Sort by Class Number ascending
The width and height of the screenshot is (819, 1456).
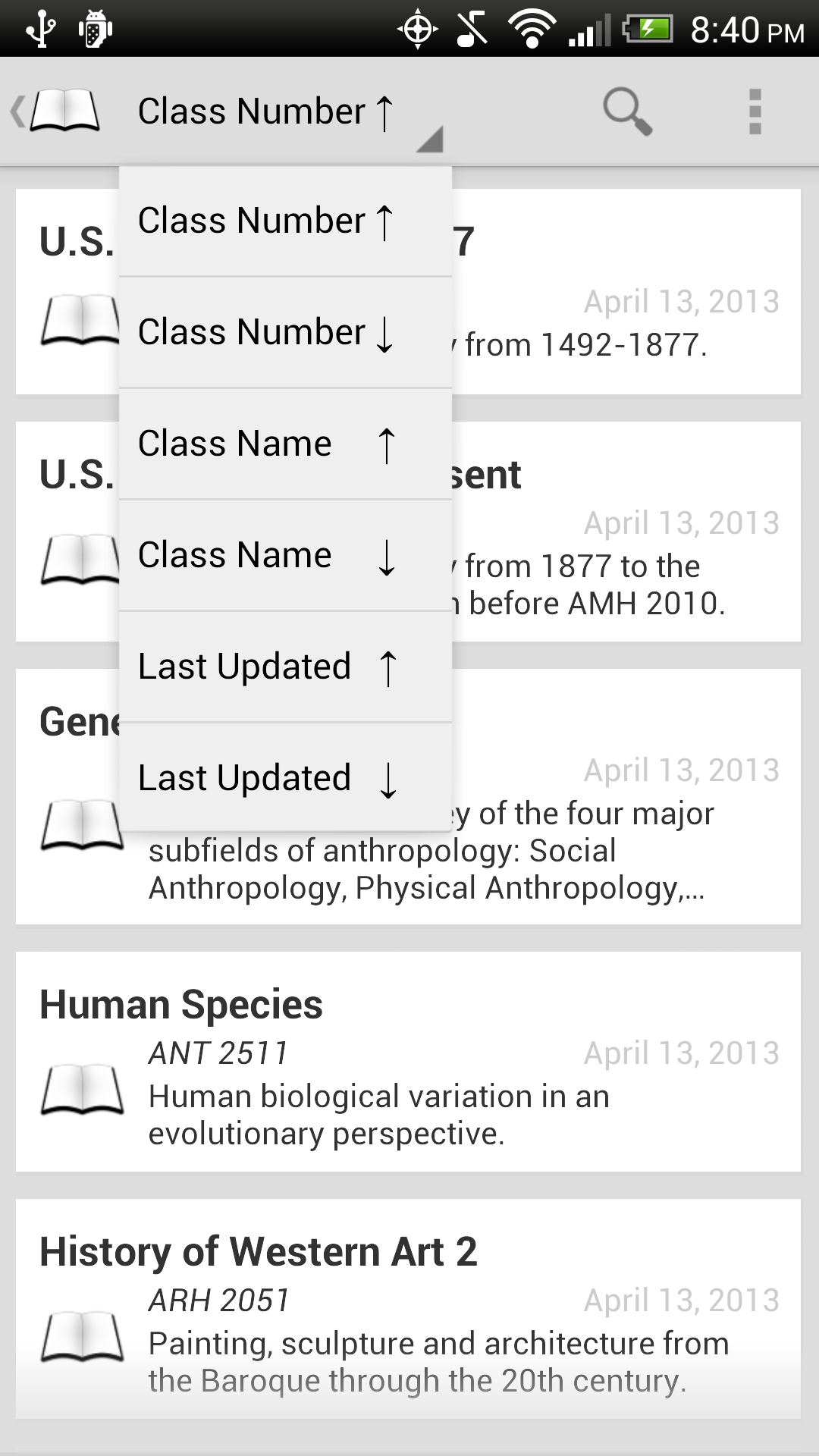tap(284, 221)
